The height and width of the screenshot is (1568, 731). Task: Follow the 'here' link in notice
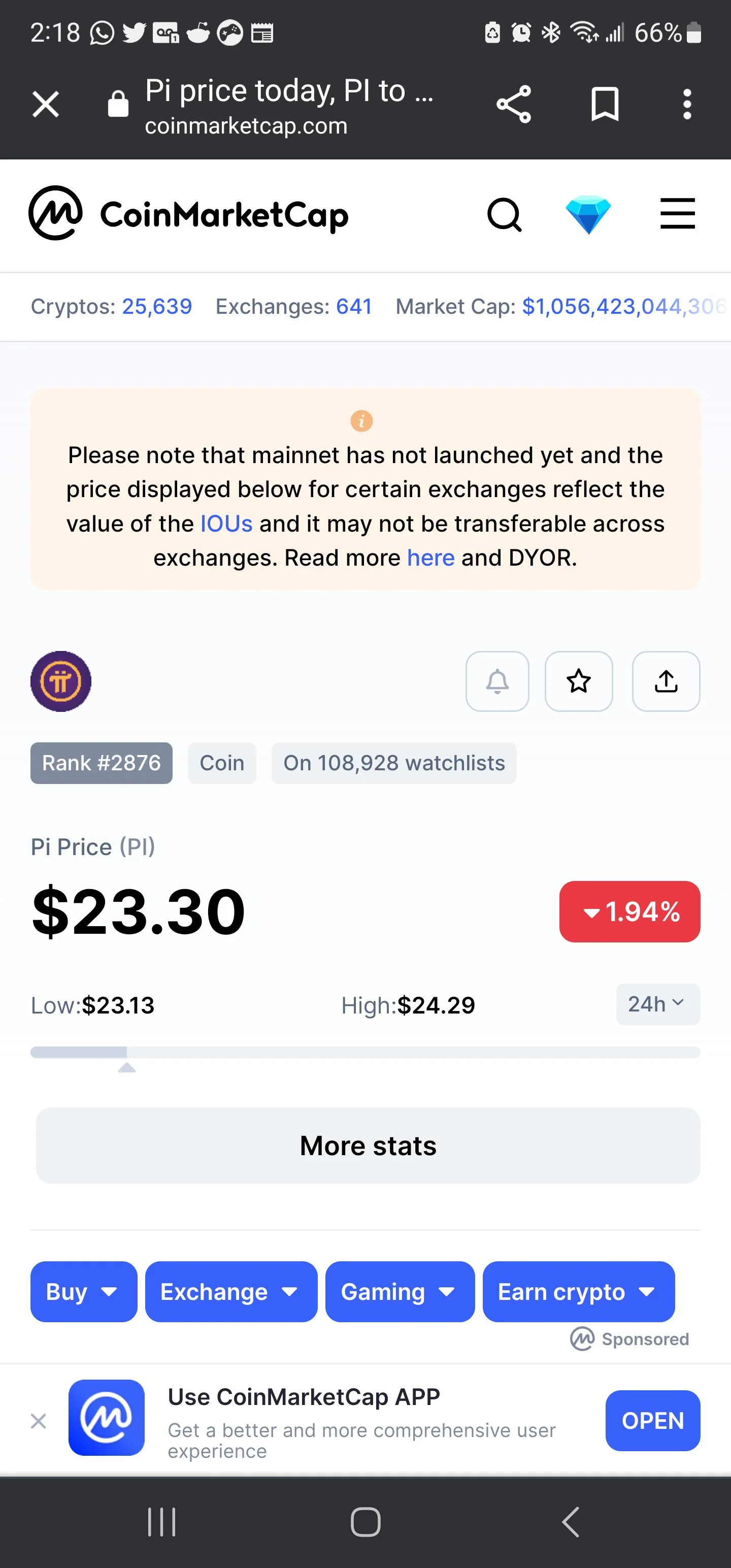(430, 558)
